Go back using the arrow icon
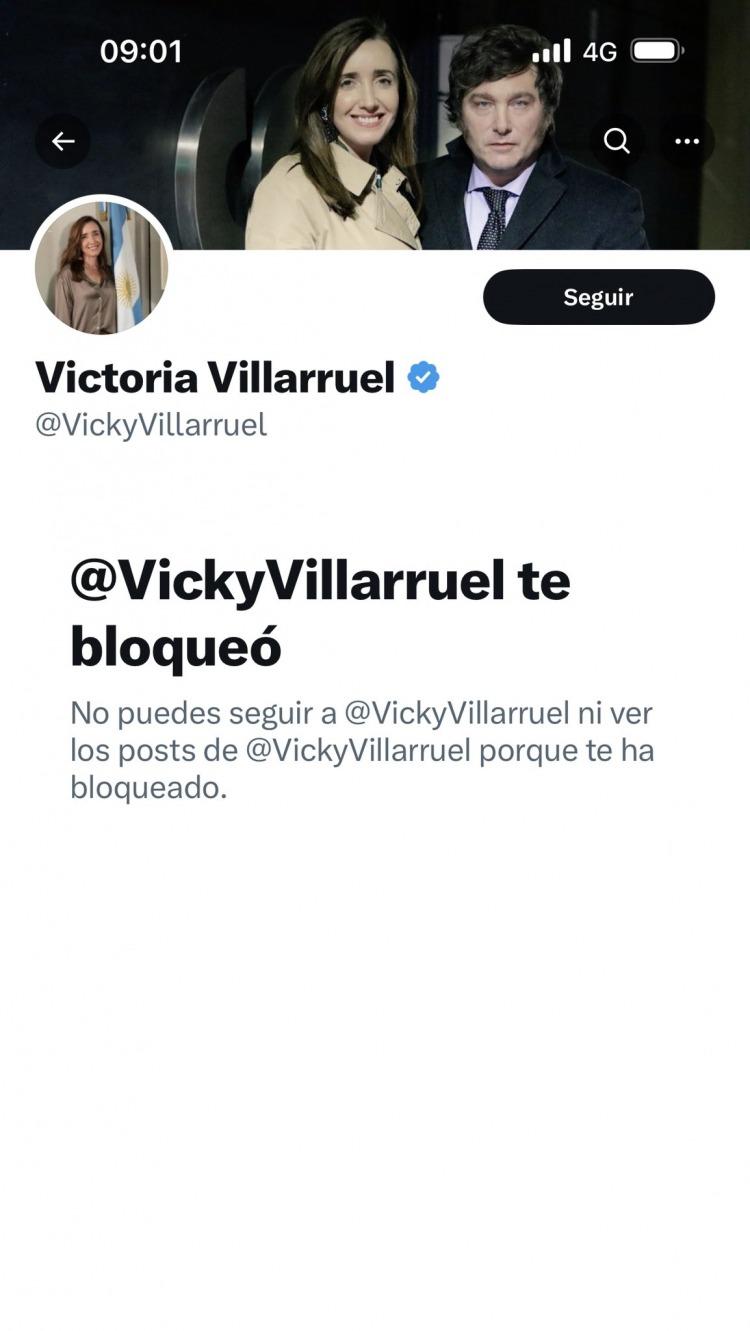The width and height of the screenshot is (750, 1331). (63, 141)
